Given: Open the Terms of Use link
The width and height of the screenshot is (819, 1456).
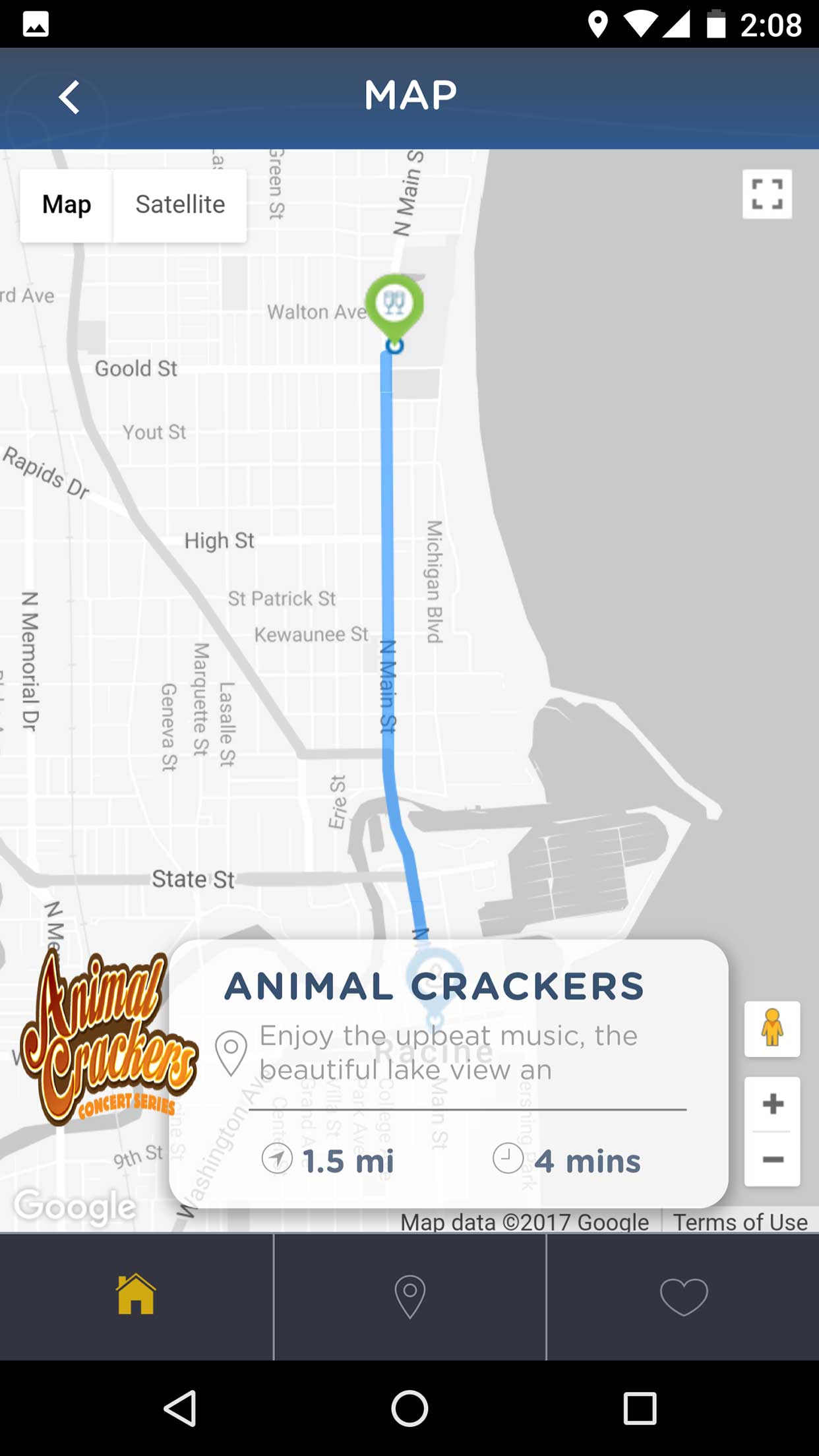Looking at the screenshot, I should (x=740, y=1222).
